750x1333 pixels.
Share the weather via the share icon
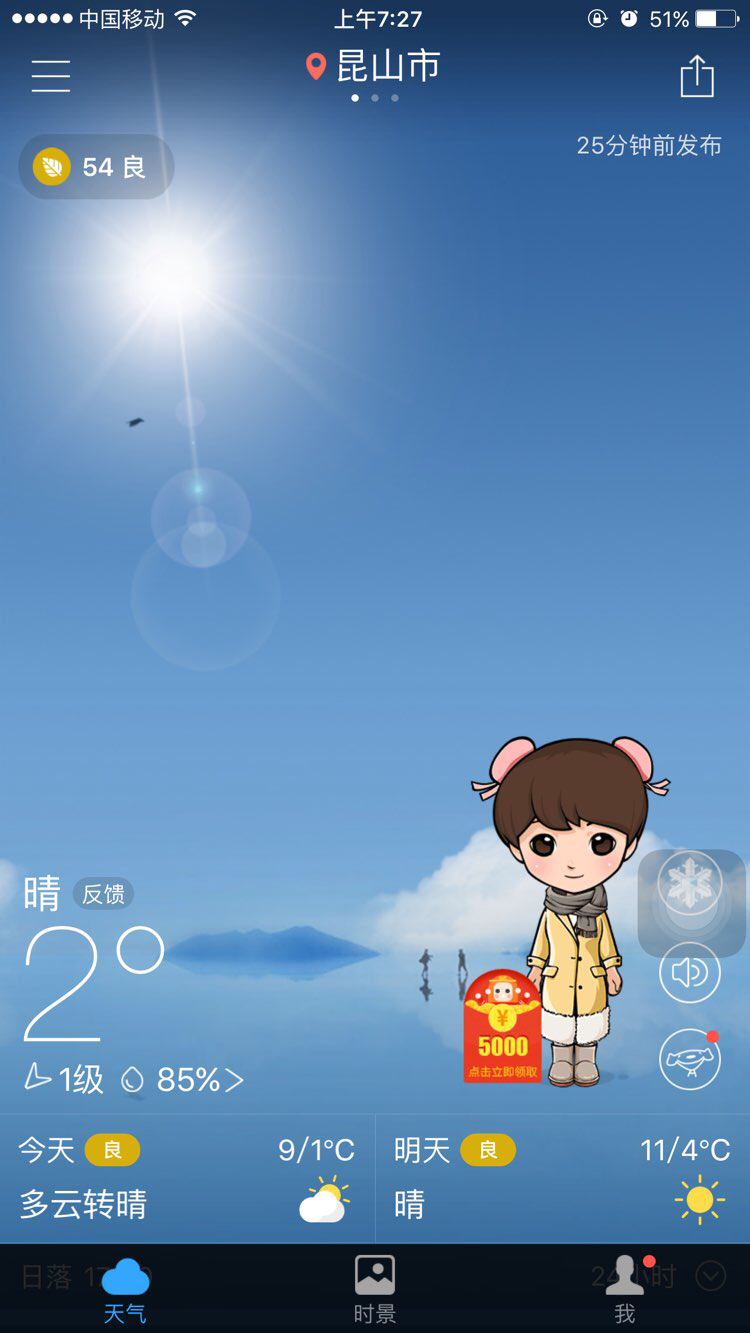click(697, 76)
